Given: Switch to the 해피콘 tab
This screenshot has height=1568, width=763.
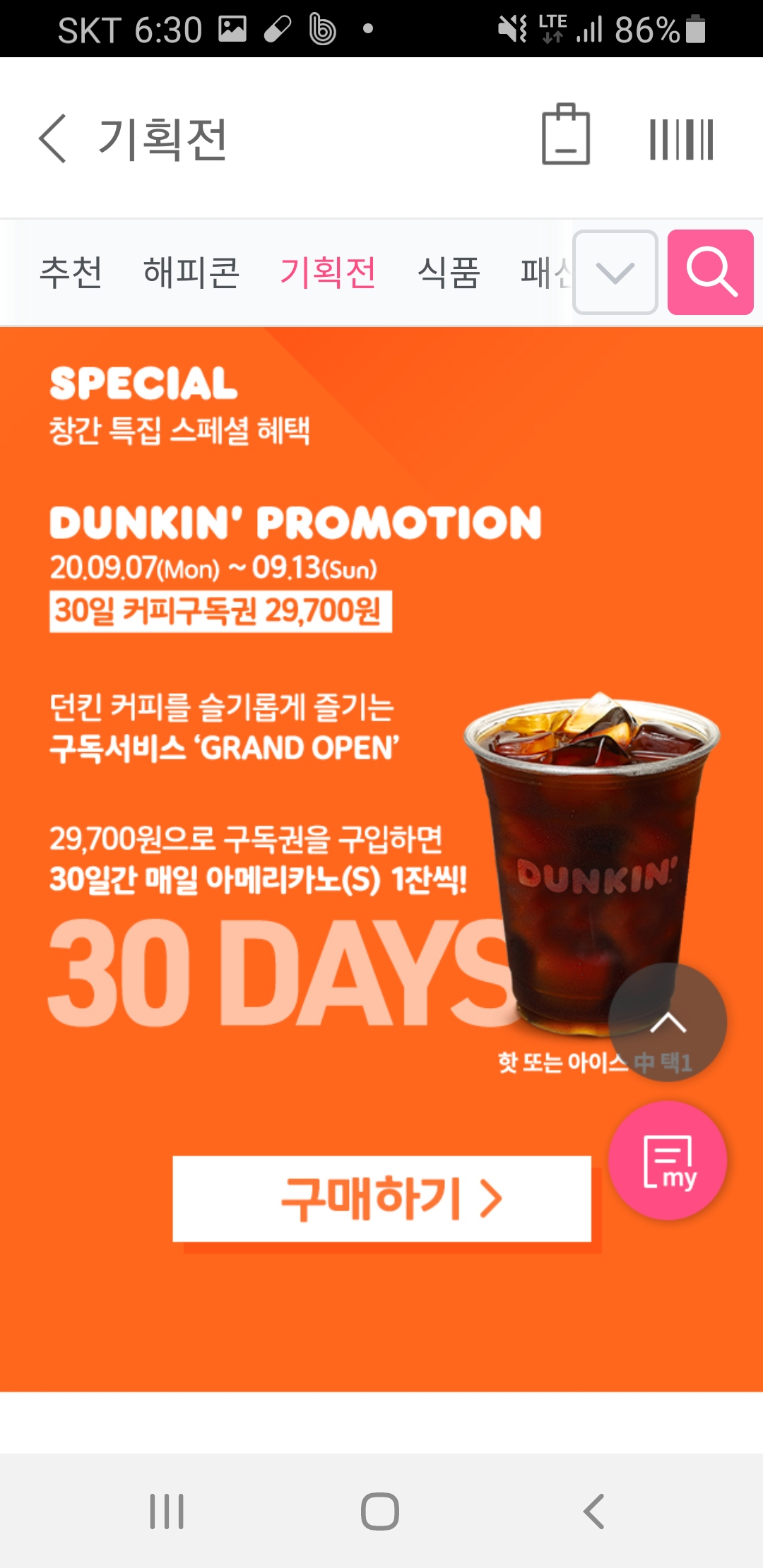Looking at the screenshot, I should pos(191,273).
